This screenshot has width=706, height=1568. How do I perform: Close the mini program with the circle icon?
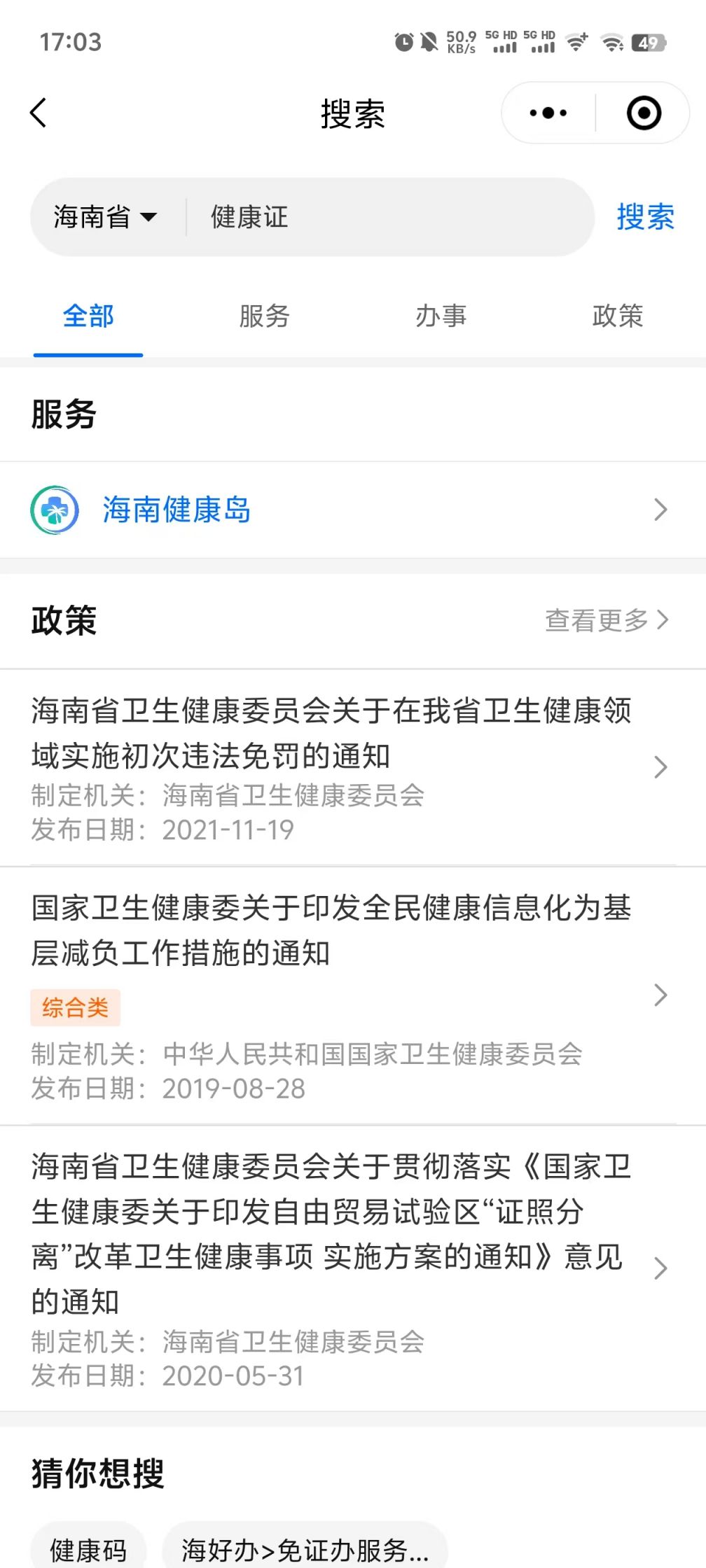point(644,113)
